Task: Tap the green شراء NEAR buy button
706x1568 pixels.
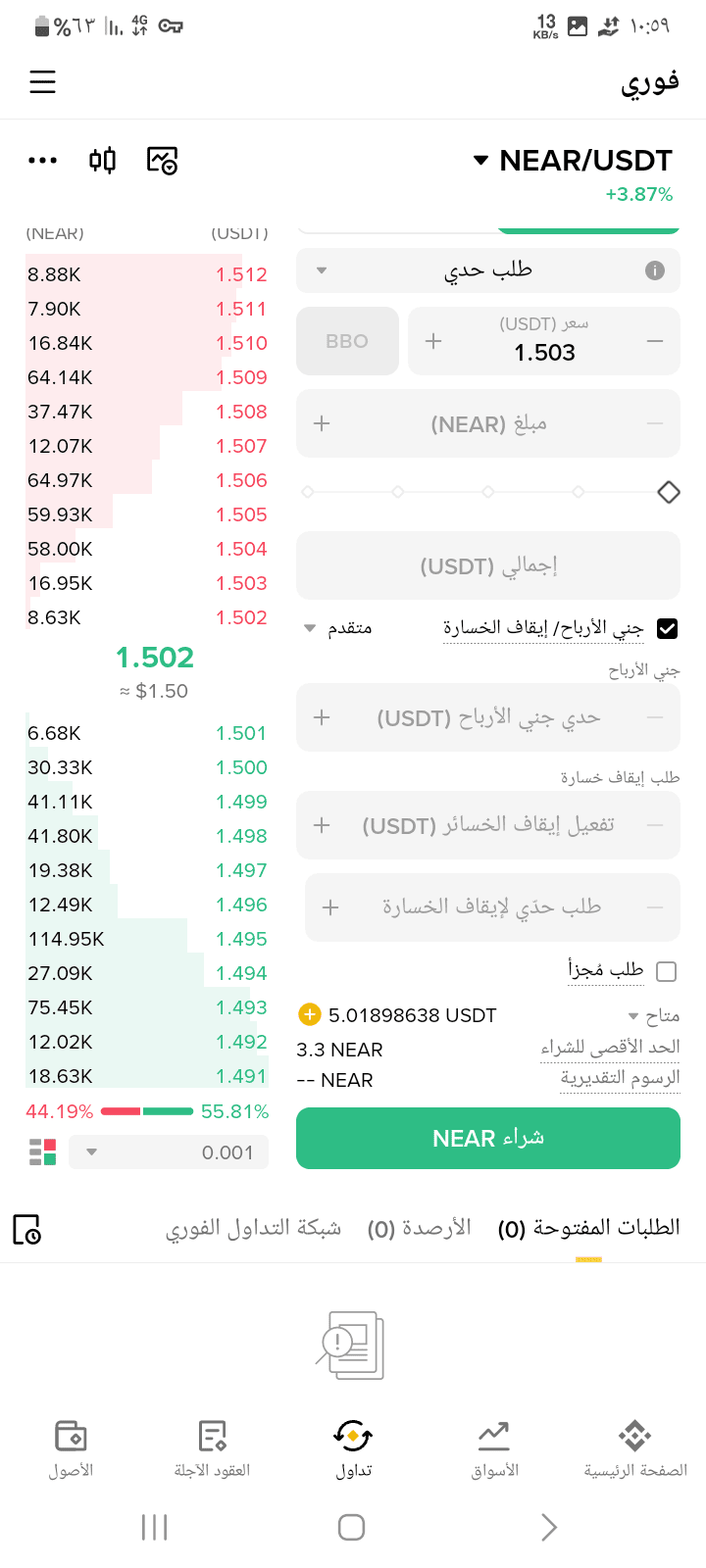Action: coord(488,1138)
